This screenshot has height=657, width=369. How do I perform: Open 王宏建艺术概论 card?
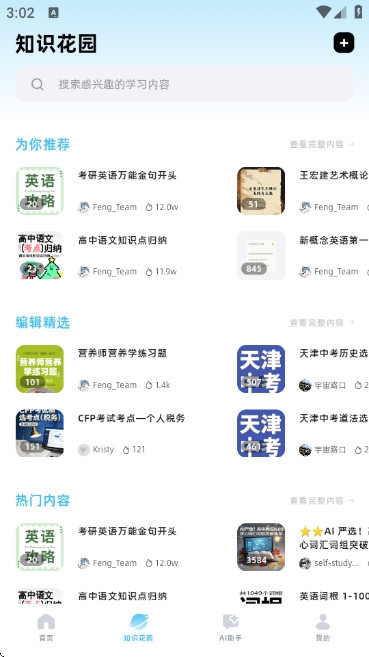coord(303,191)
